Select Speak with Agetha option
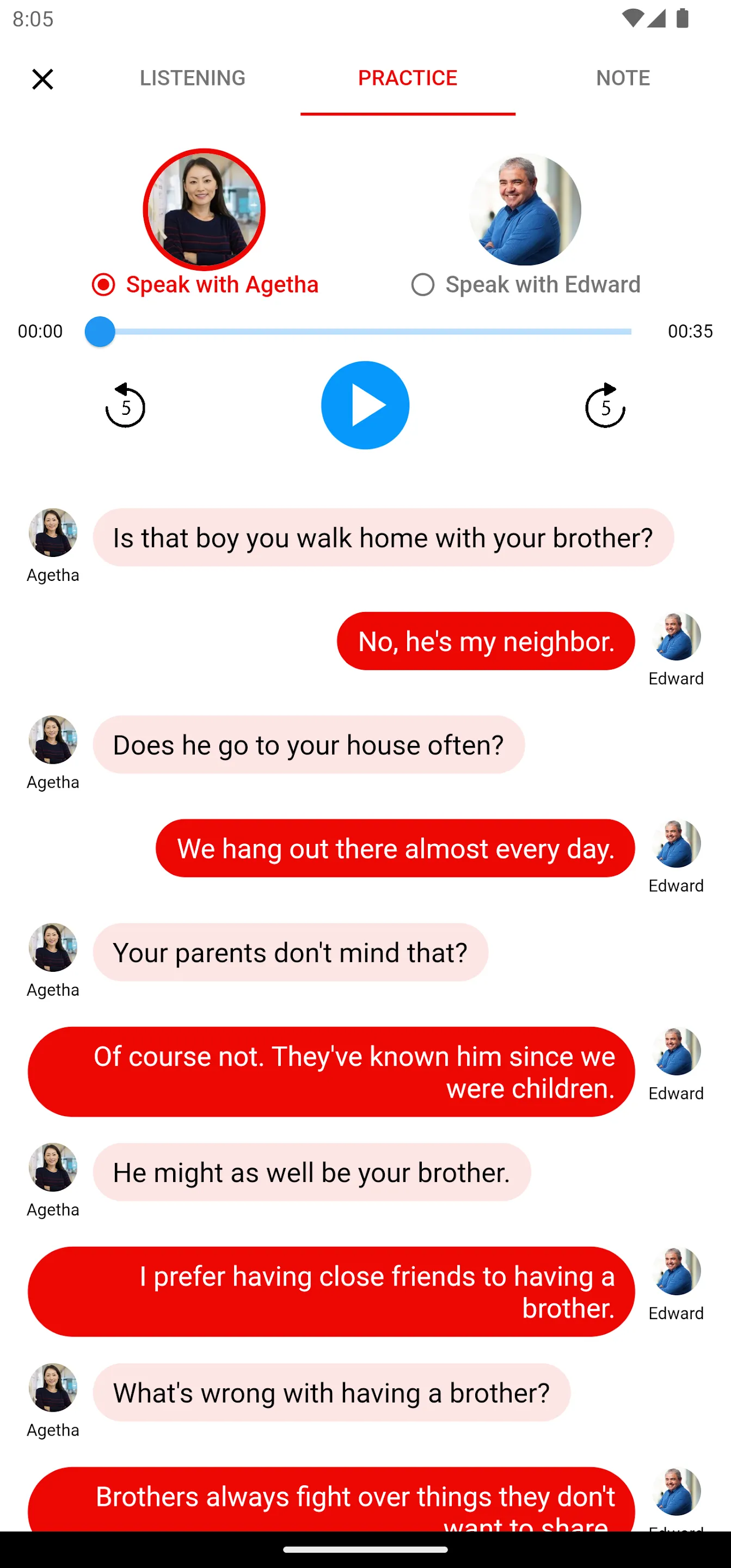The width and height of the screenshot is (731, 1568). click(205, 284)
